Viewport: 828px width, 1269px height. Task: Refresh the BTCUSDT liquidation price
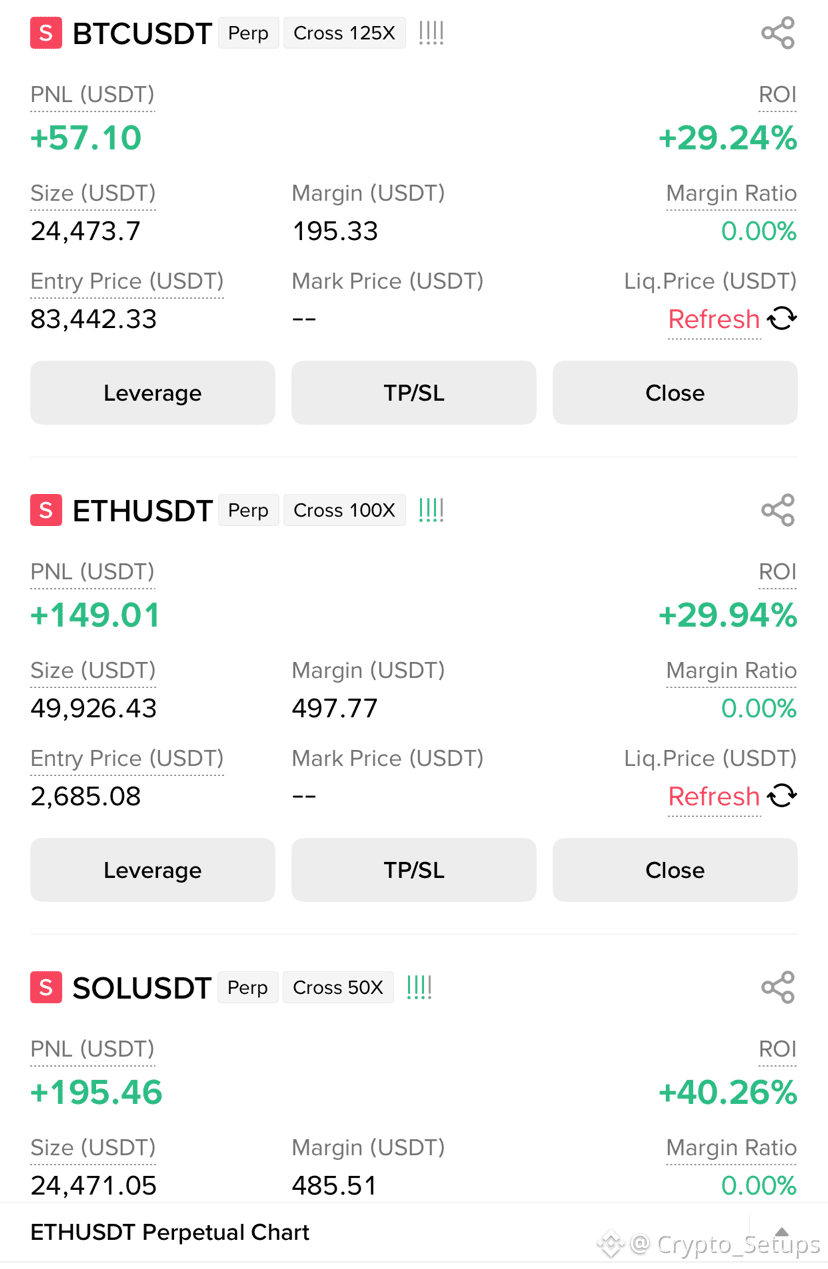point(732,319)
